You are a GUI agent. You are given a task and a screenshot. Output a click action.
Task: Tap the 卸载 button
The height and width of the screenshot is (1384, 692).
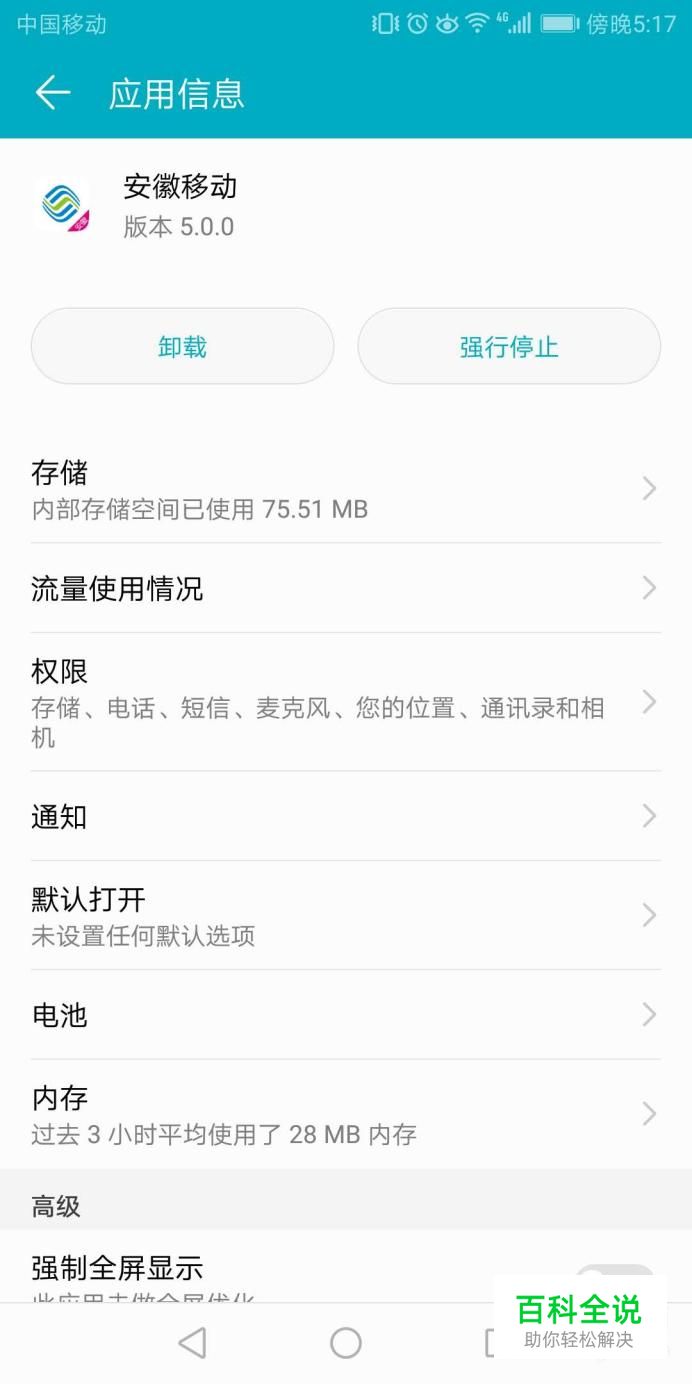tap(182, 346)
